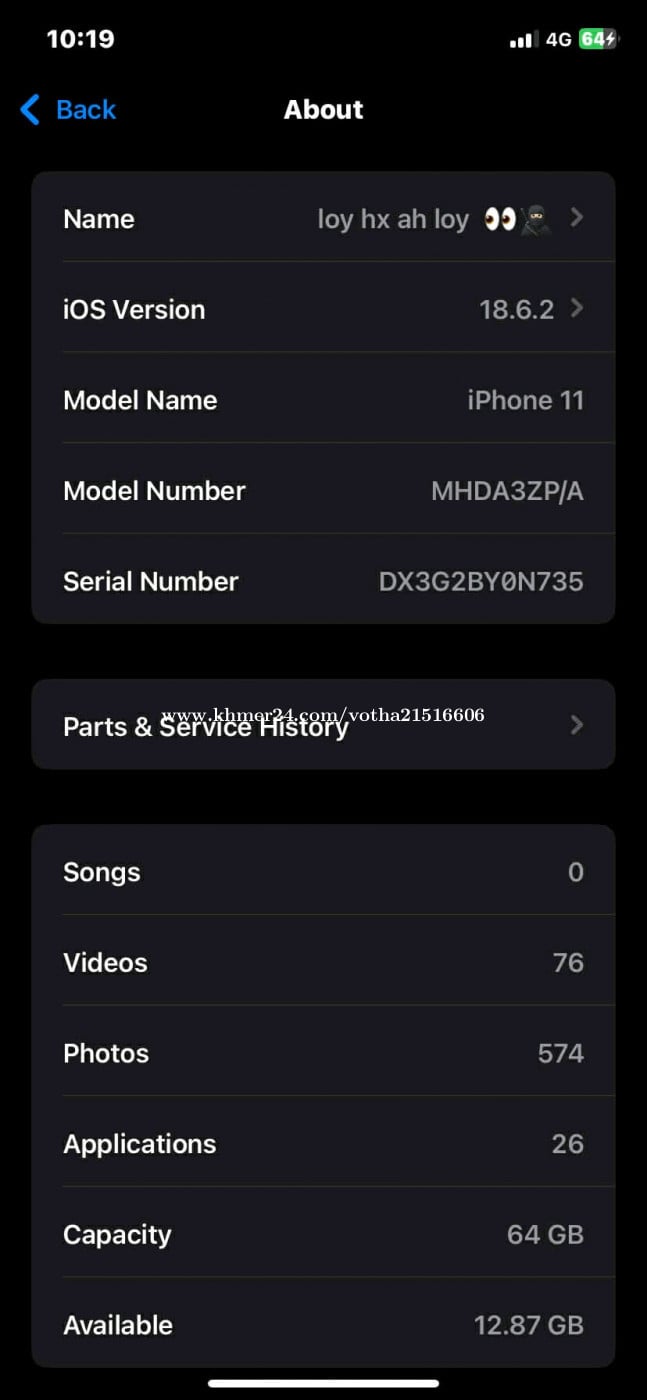Open iOS Version details
The width and height of the screenshot is (647, 1400).
click(323, 309)
